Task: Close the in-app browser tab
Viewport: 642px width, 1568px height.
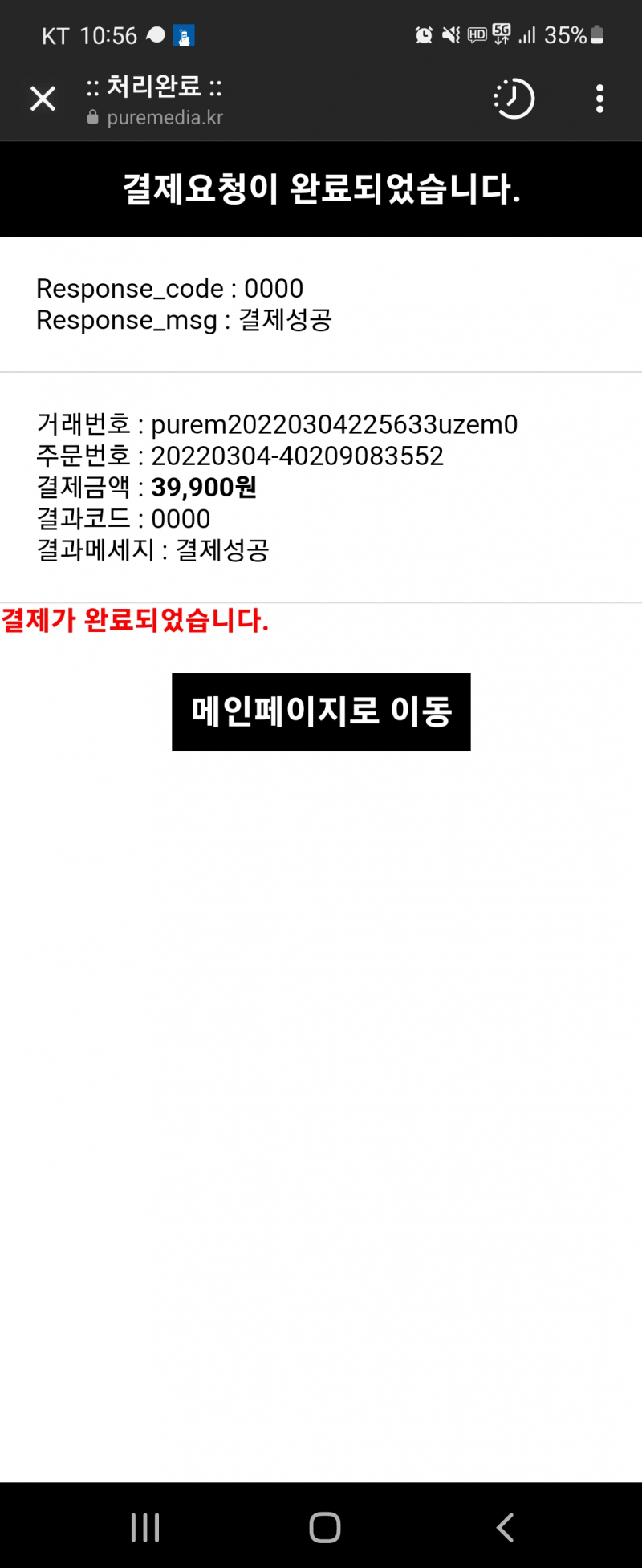Action: tap(43, 99)
